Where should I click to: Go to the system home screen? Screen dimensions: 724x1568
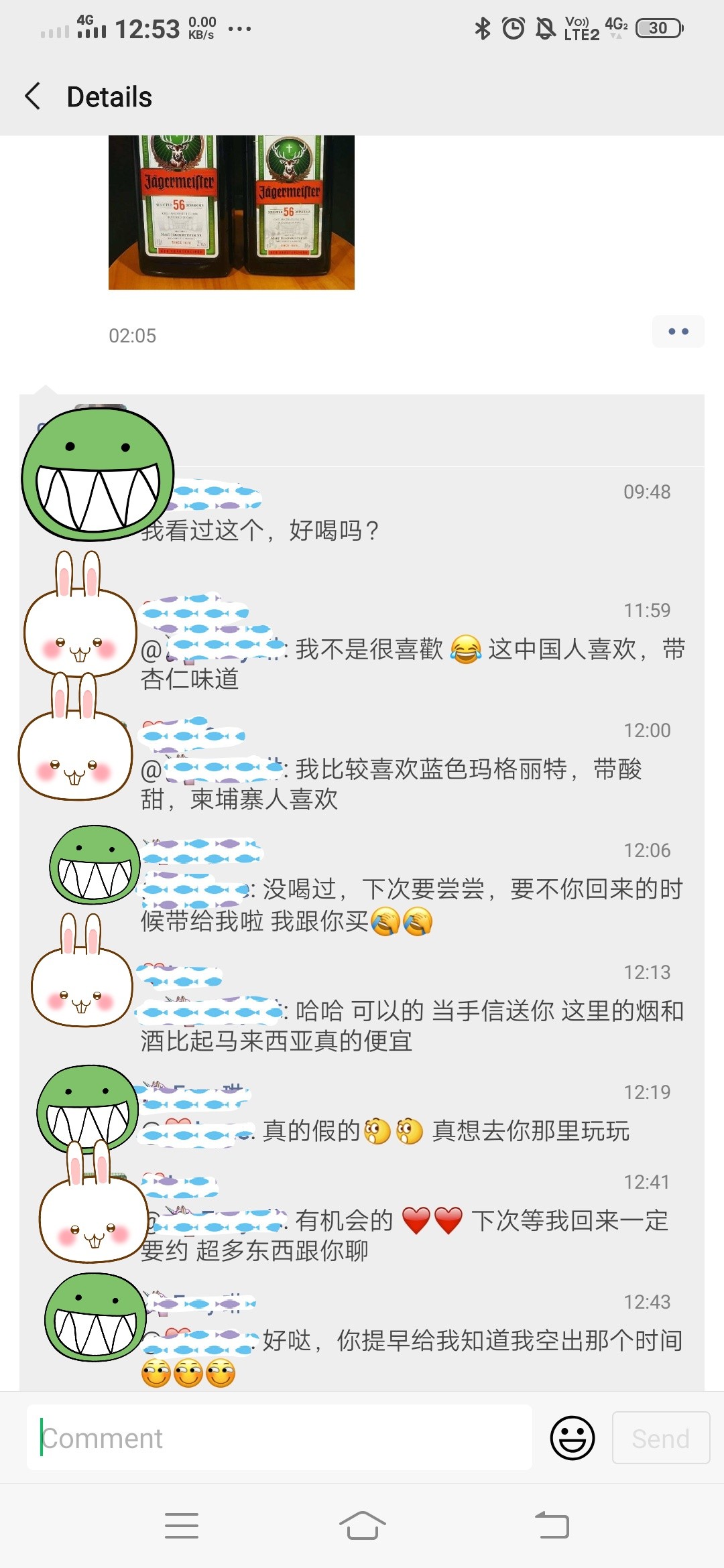click(x=362, y=1525)
